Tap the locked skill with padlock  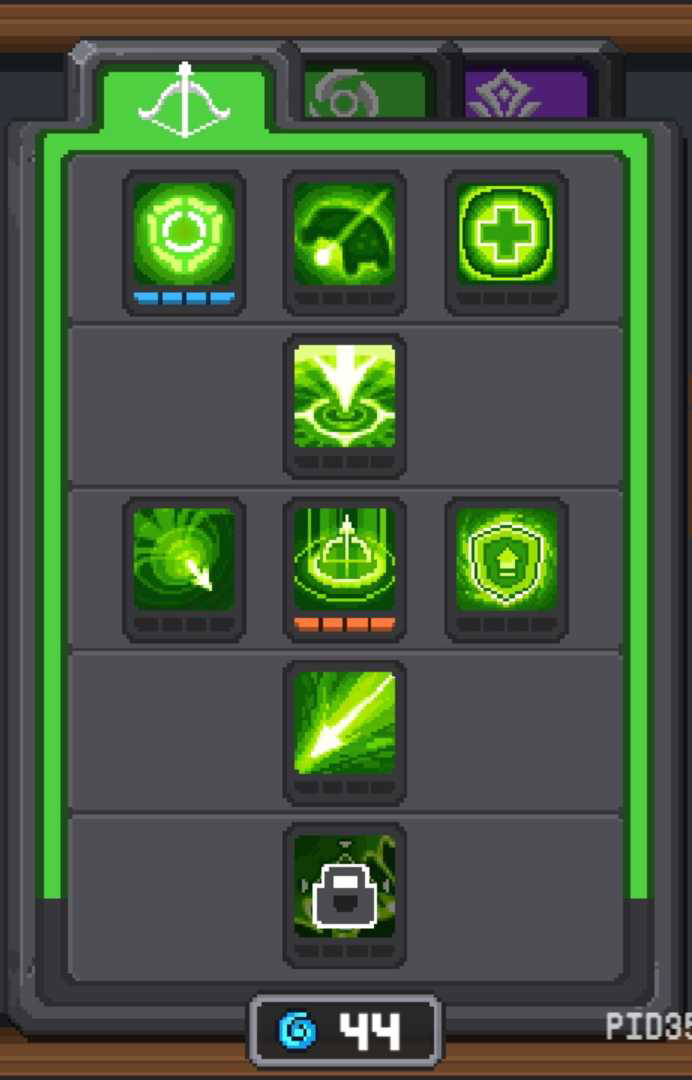(344, 886)
